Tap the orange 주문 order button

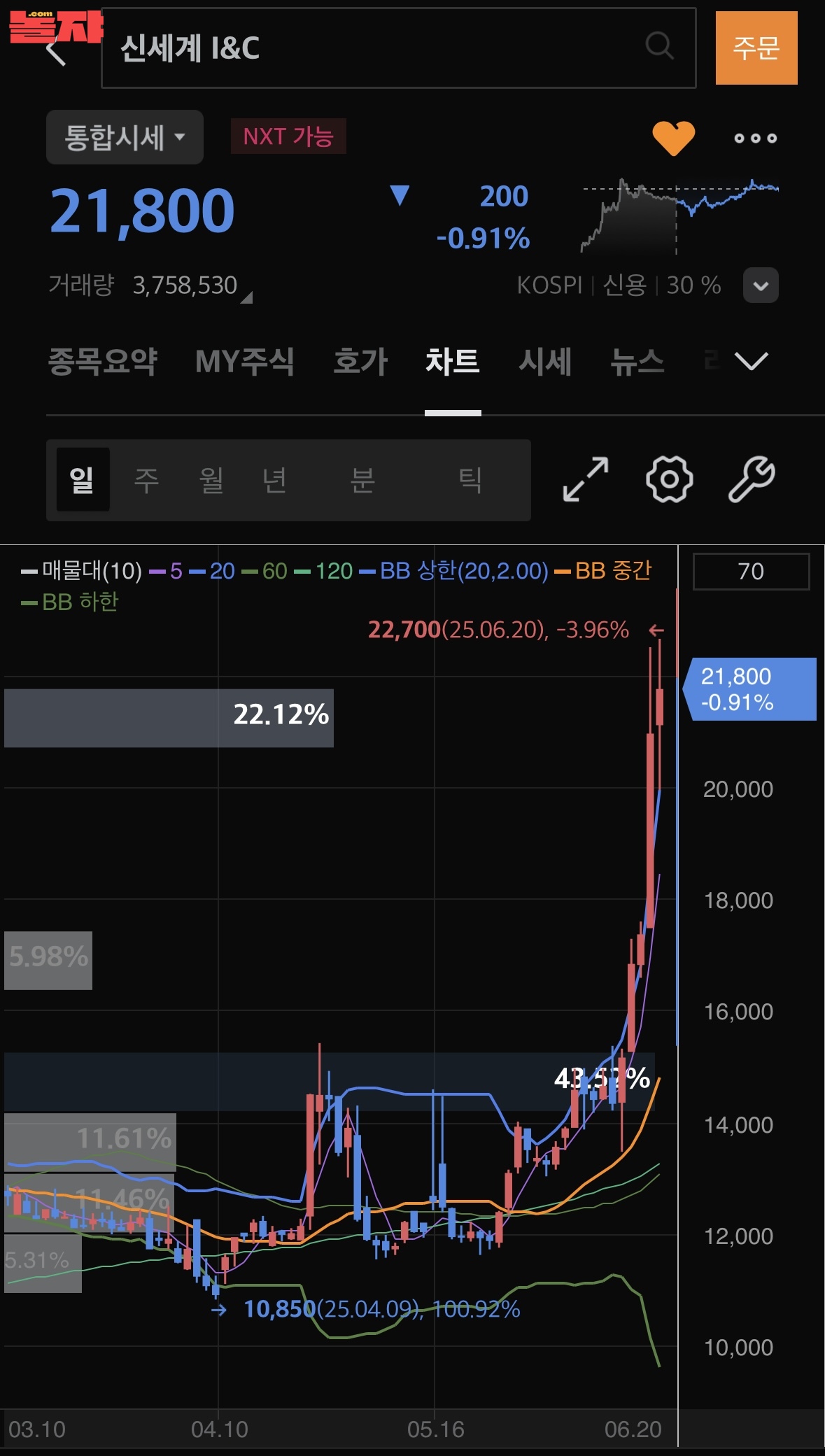pyautogui.click(x=756, y=48)
